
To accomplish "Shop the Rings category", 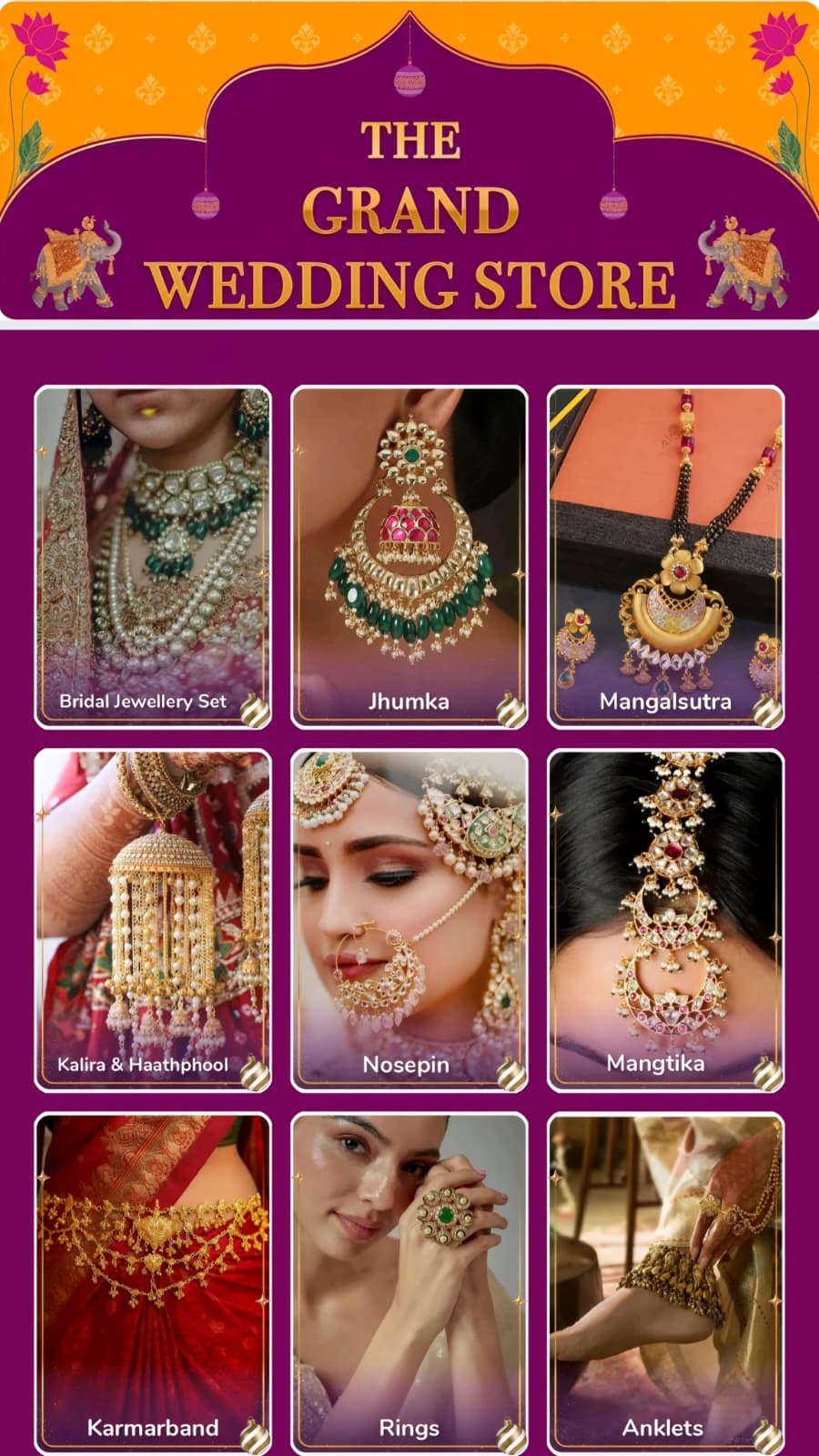I will point(409,1281).
